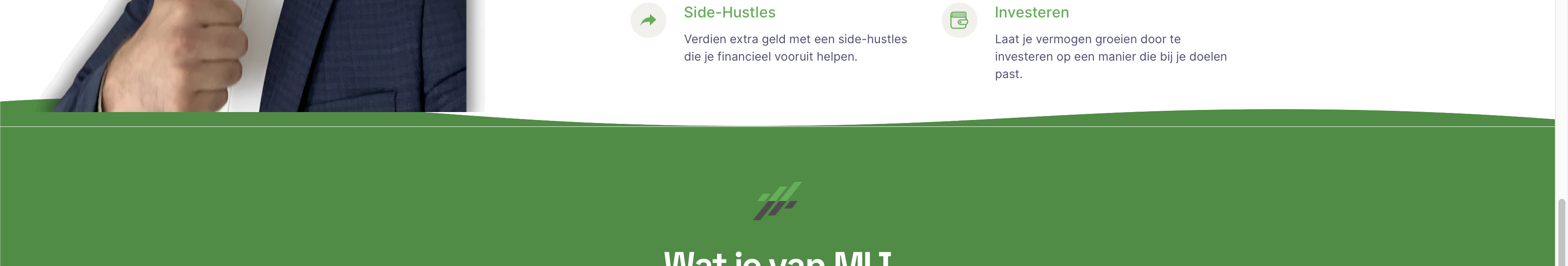Image resolution: width=1568 pixels, height=266 pixels.
Task: Click the page's vertical scrollbar thumb
Action: [1561, 232]
